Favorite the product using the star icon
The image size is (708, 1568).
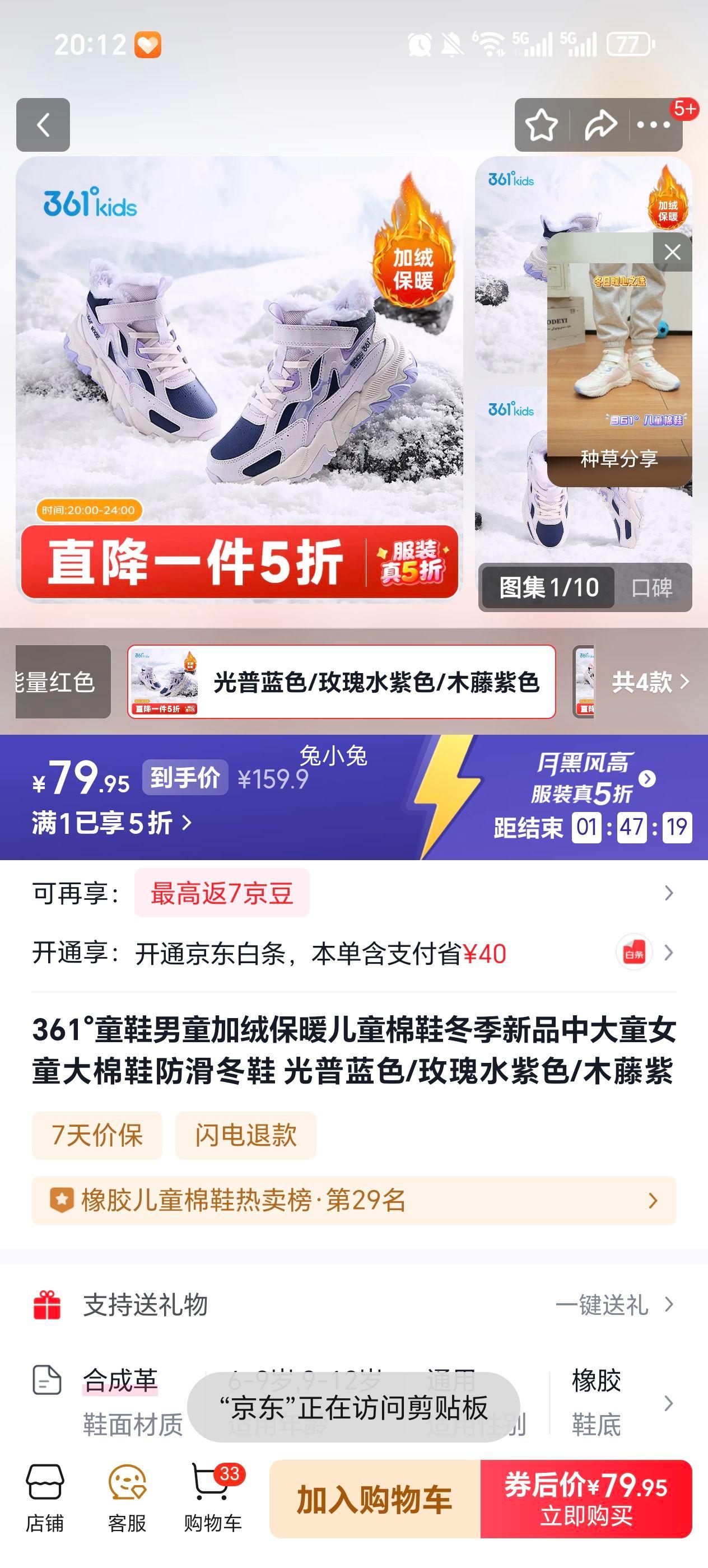[541, 124]
